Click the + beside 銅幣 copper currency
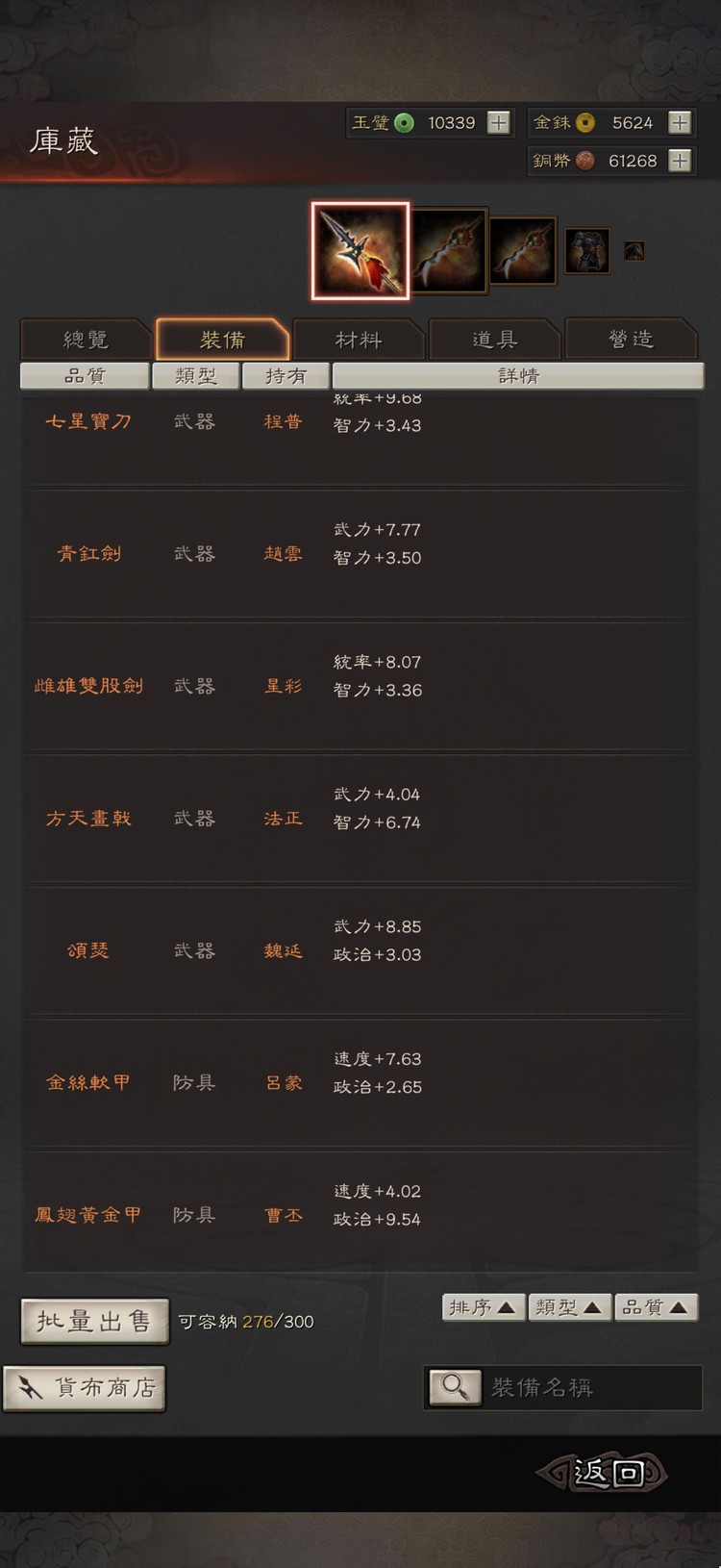Viewport: 721px width, 1568px height. click(681, 161)
